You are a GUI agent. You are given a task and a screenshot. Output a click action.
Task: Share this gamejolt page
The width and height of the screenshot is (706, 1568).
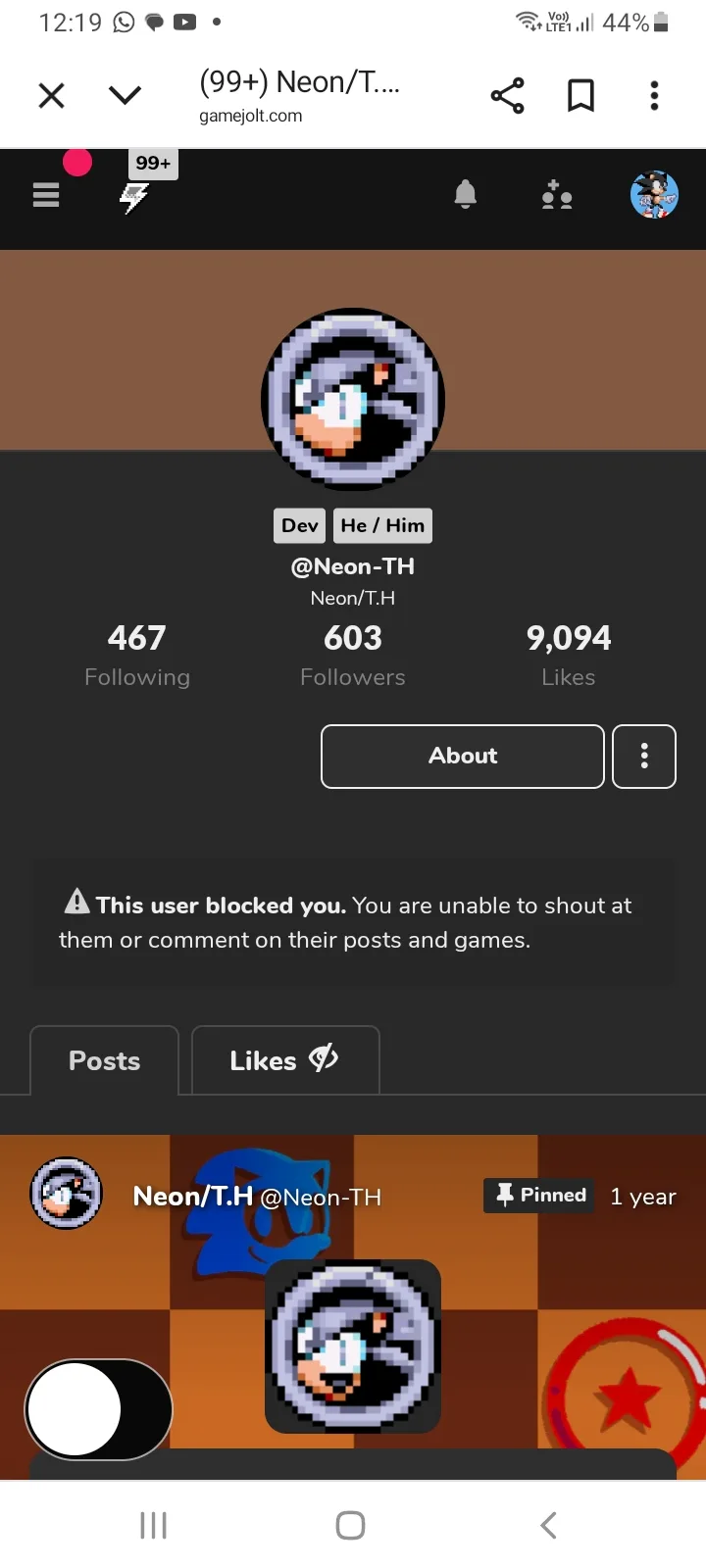[507, 95]
